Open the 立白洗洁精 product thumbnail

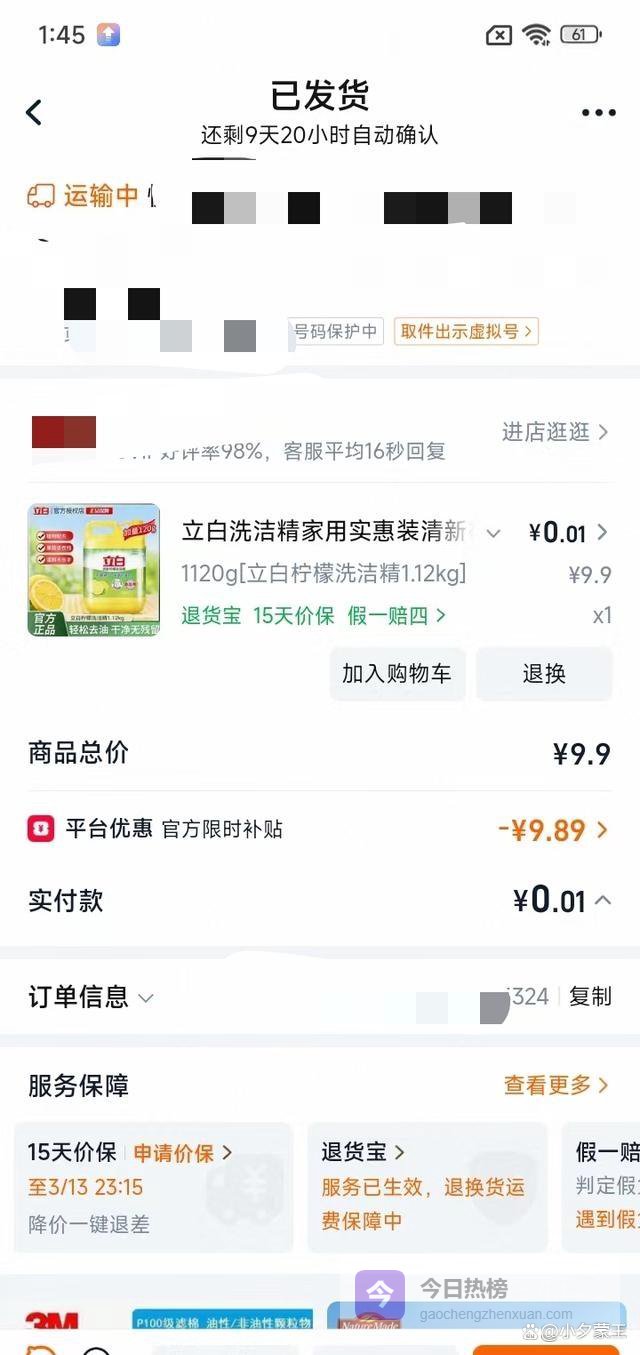[x=94, y=570]
